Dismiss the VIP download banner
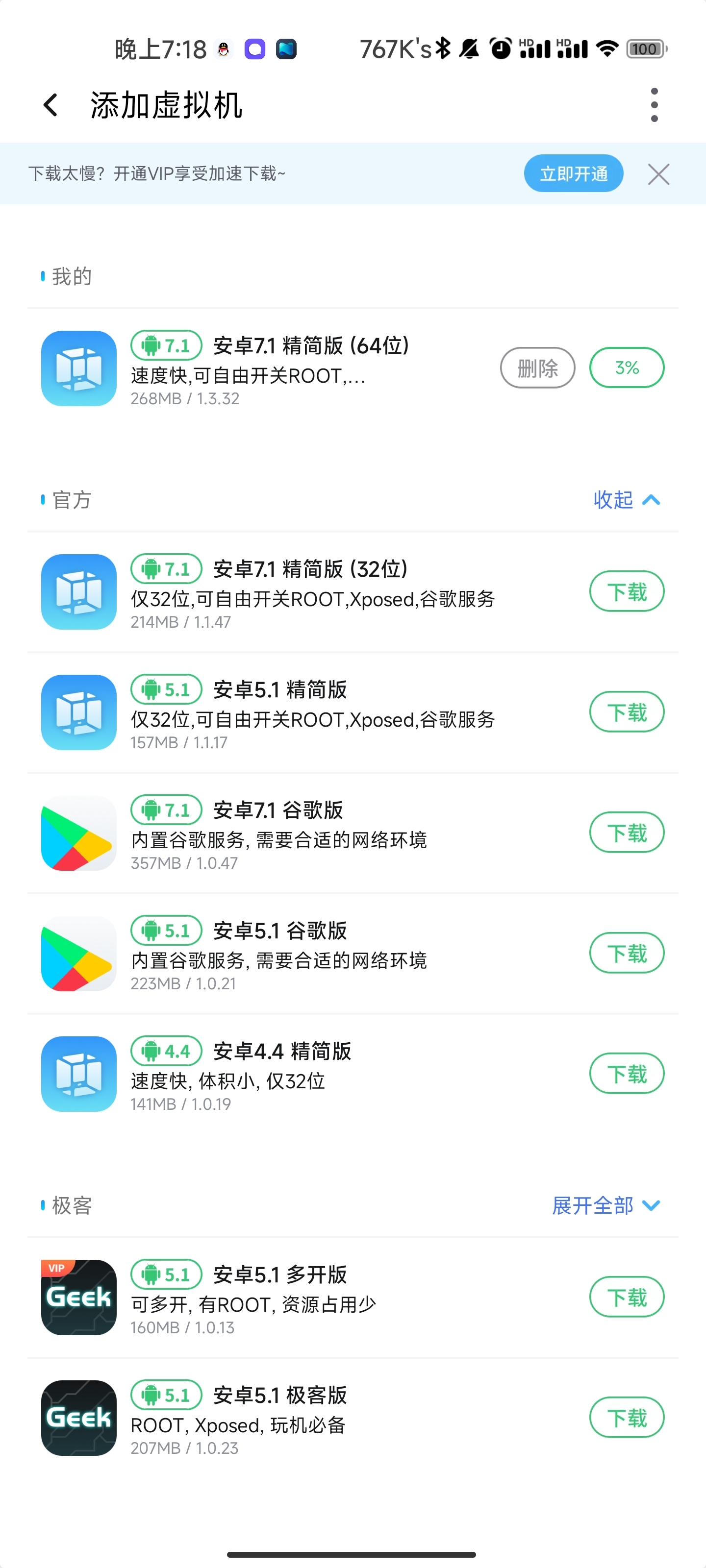This screenshot has width=706, height=1568. (x=658, y=174)
